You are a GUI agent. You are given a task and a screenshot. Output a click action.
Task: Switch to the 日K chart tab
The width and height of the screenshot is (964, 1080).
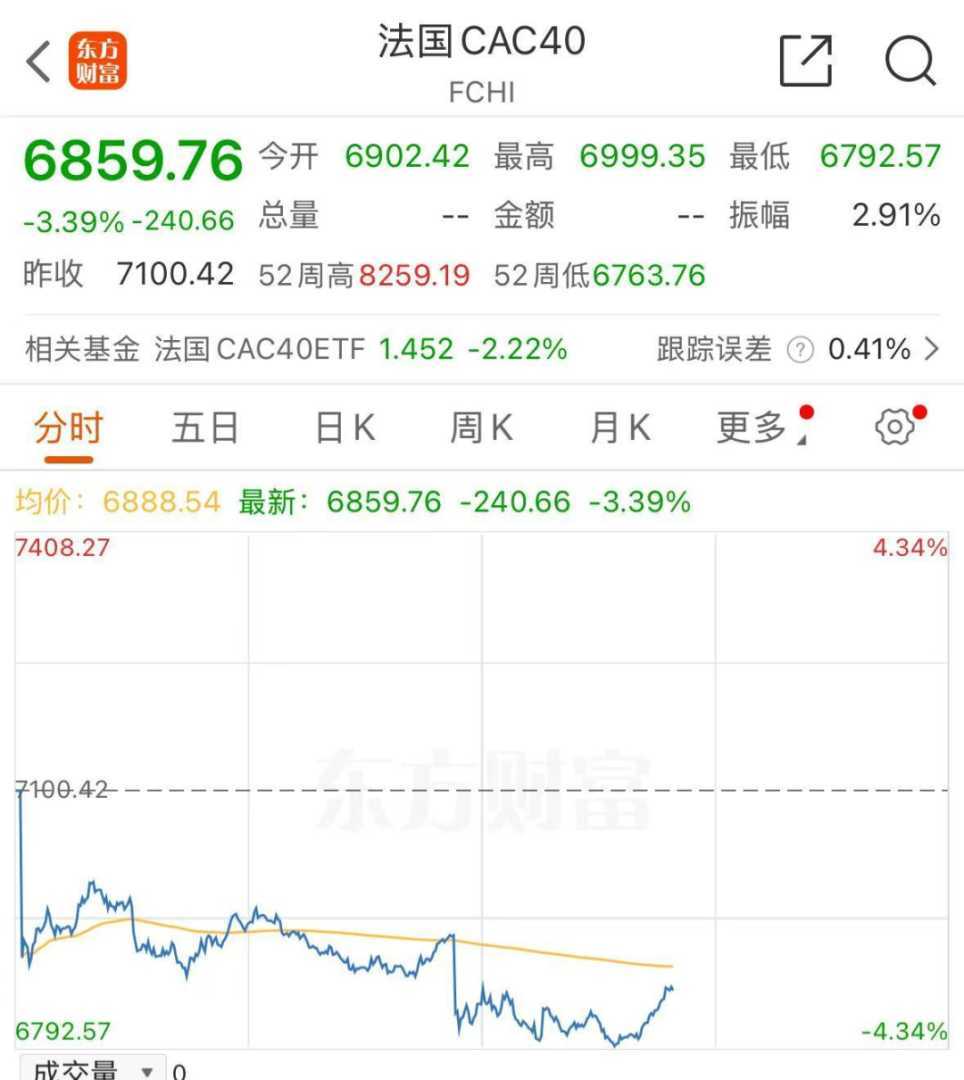pos(345,428)
